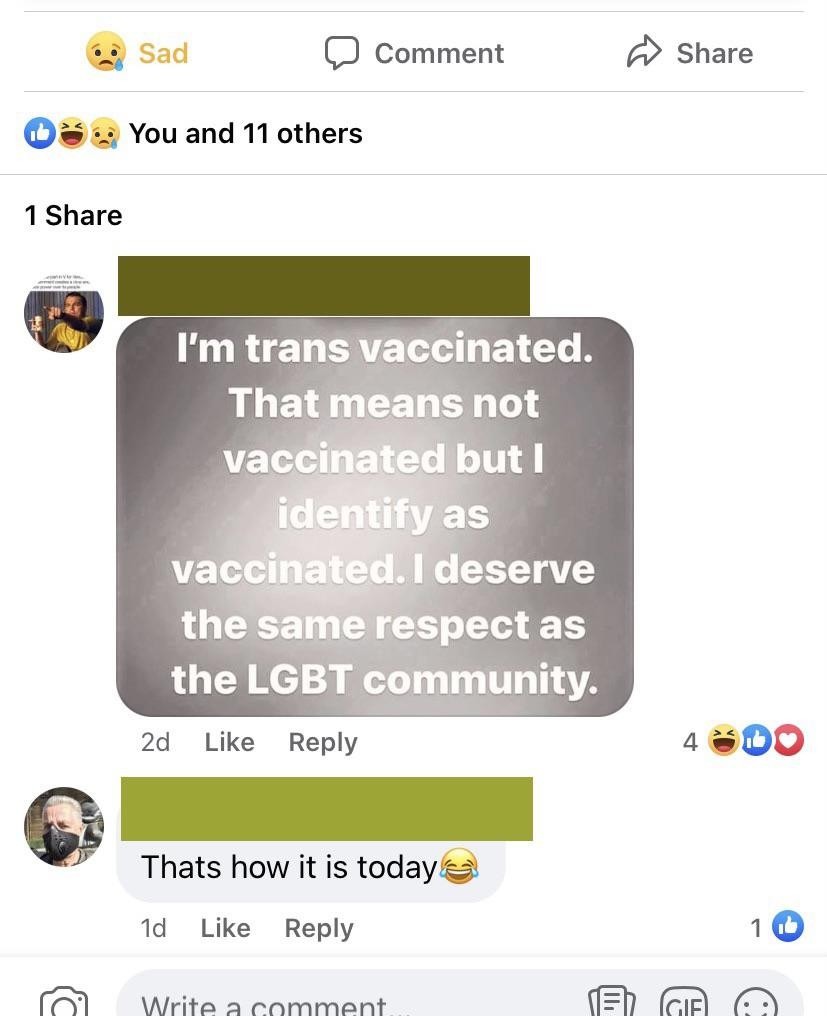Open the Comment button on the post

coord(414,53)
